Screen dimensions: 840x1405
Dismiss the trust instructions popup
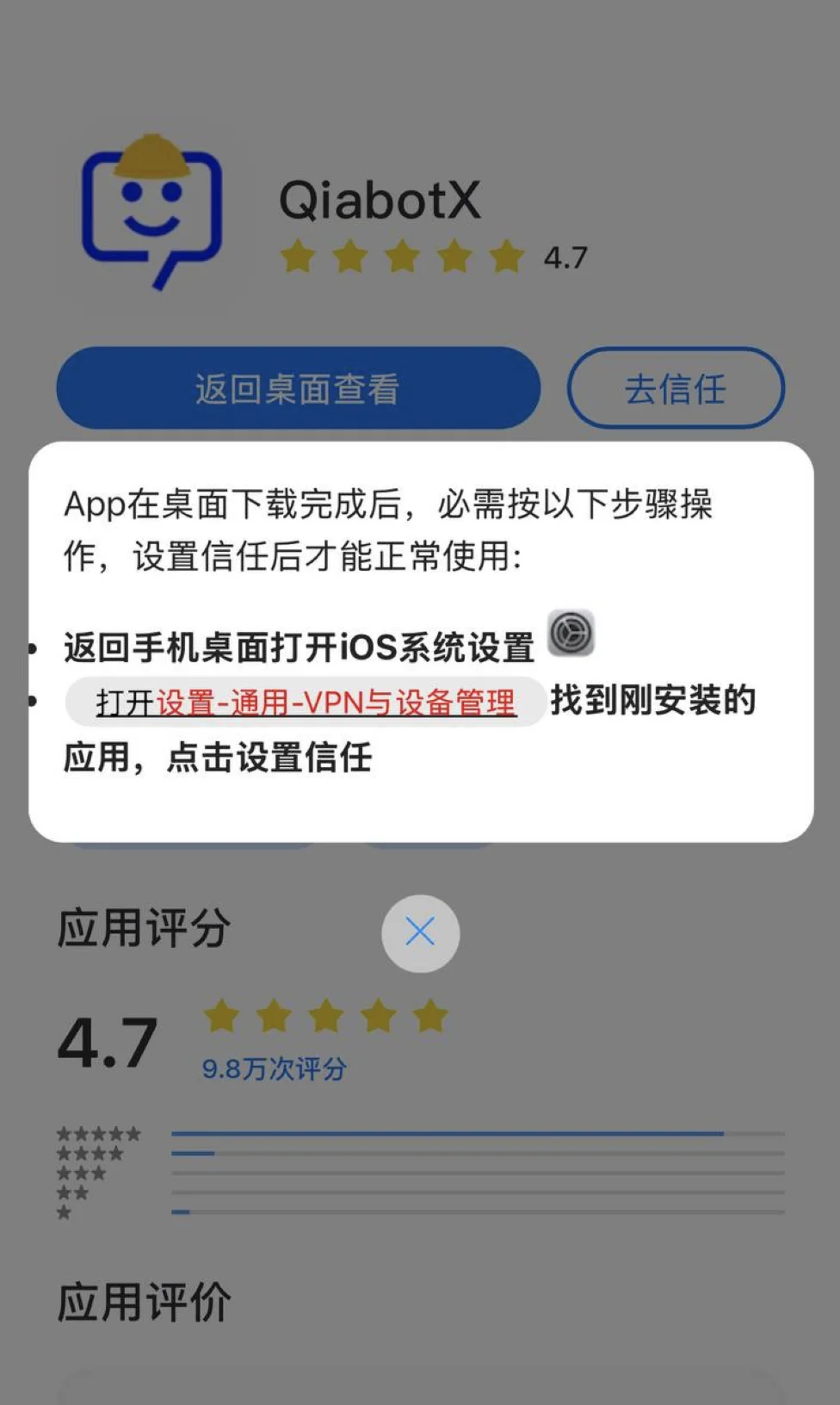420,933
